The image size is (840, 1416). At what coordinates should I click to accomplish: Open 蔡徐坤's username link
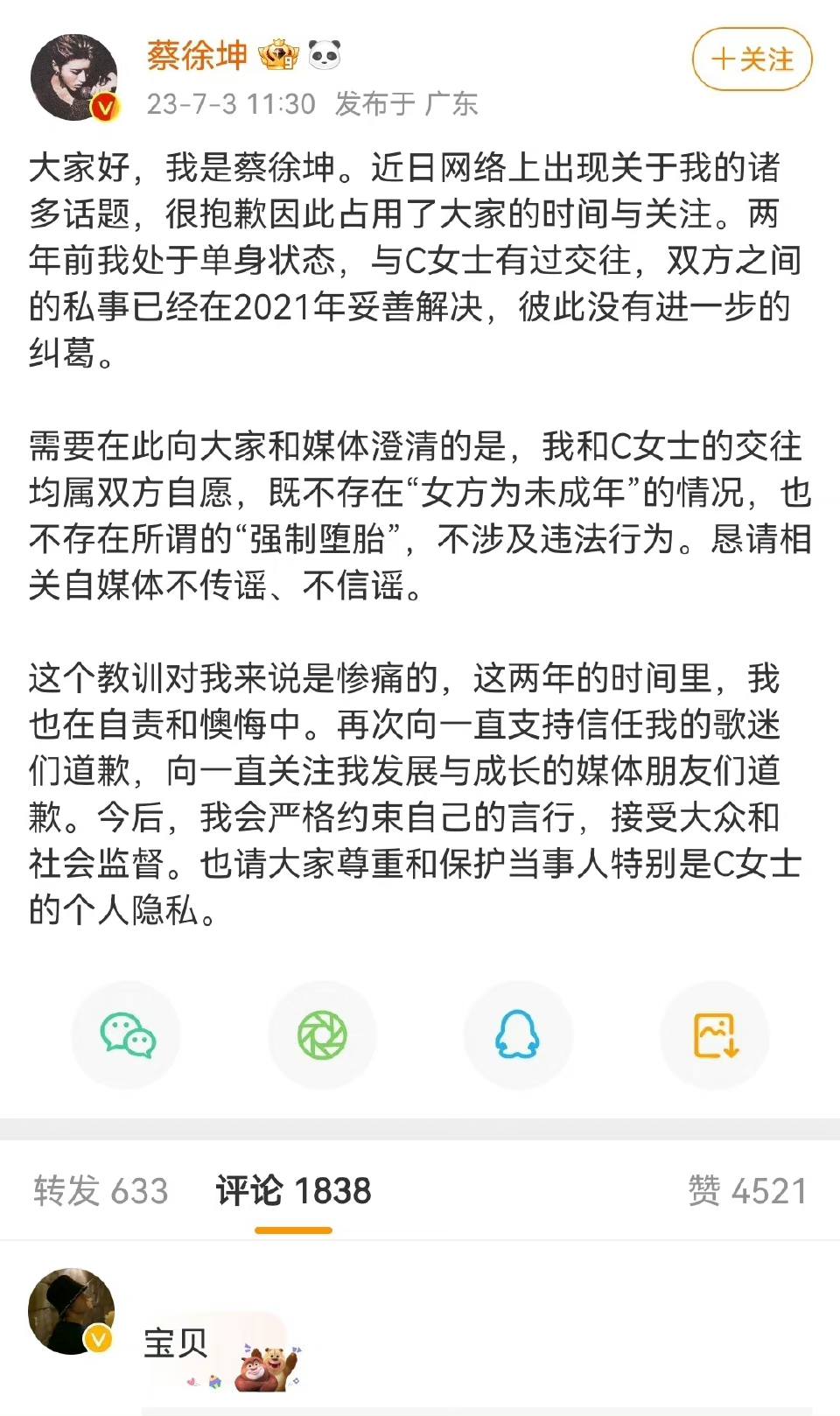coord(197,55)
